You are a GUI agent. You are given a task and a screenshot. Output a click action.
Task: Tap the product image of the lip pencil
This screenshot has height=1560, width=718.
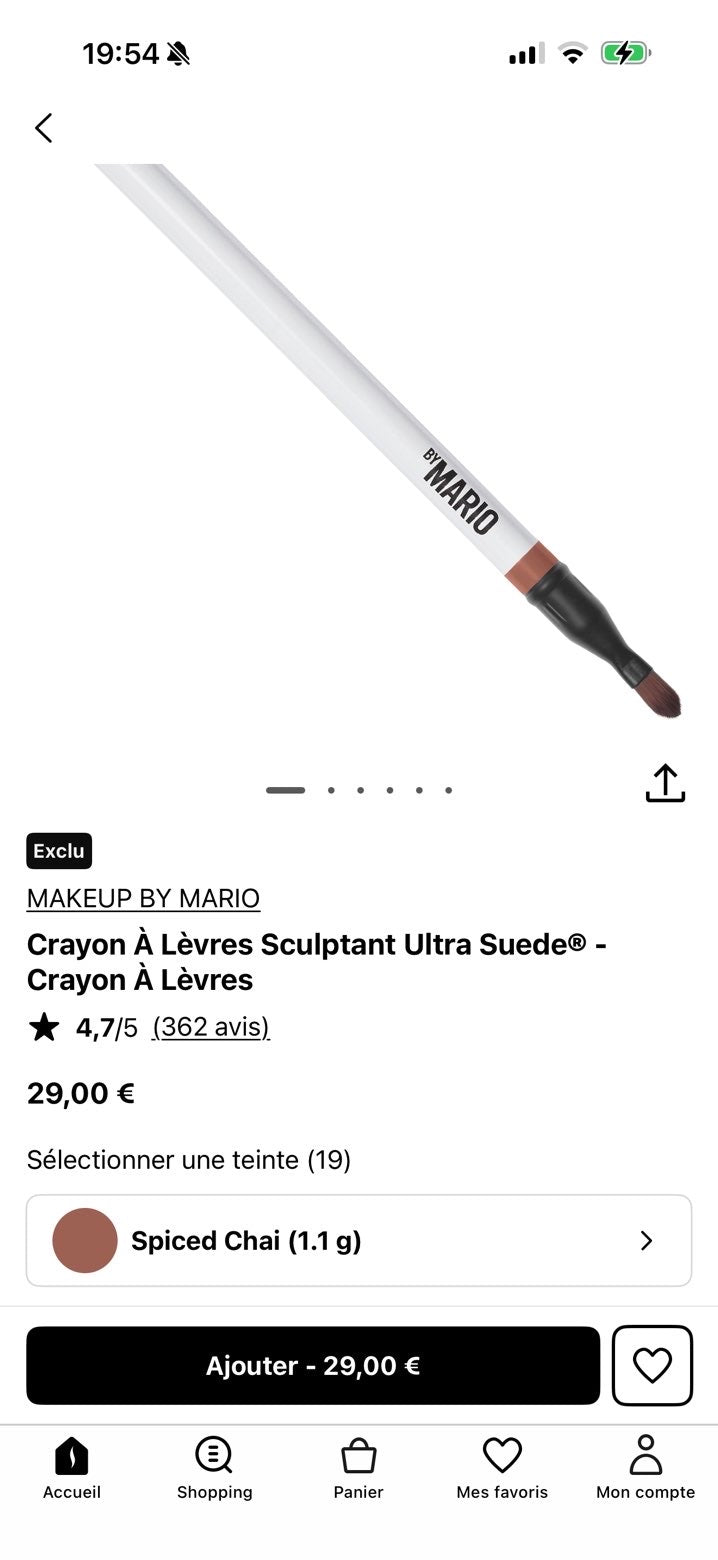(390, 440)
